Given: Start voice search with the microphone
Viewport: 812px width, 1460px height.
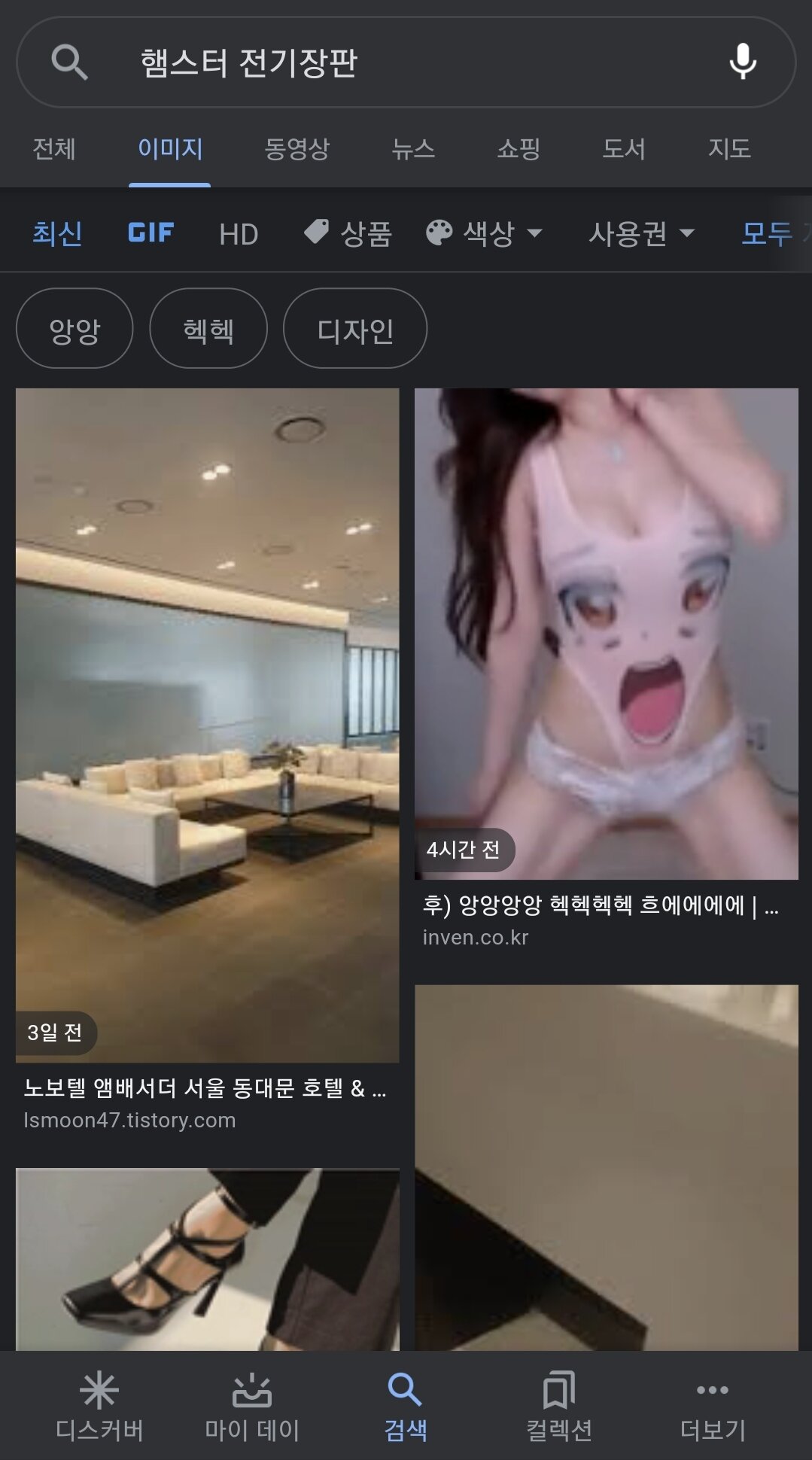Looking at the screenshot, I should pyautogui.click(x=742, y=62).
